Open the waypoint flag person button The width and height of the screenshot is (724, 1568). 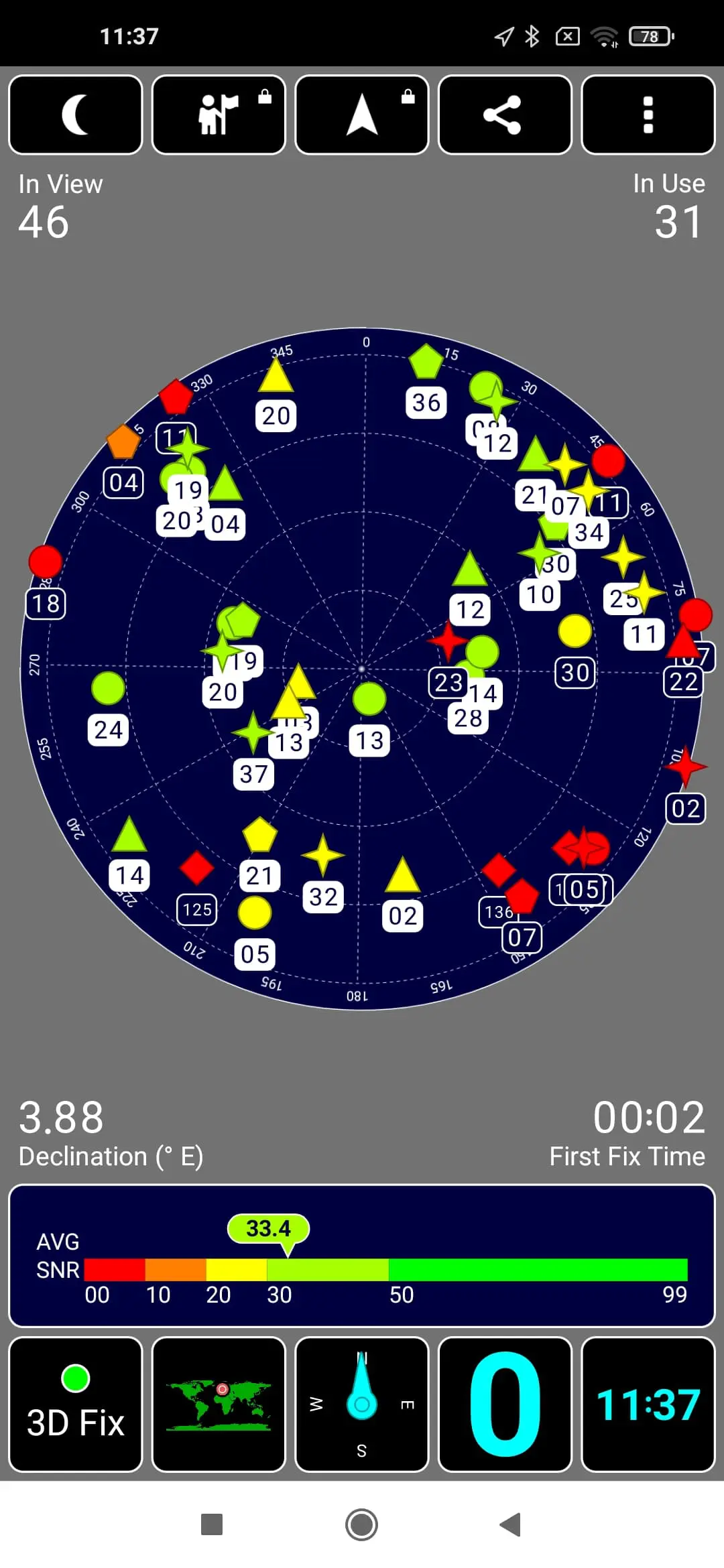click(219, 115)
